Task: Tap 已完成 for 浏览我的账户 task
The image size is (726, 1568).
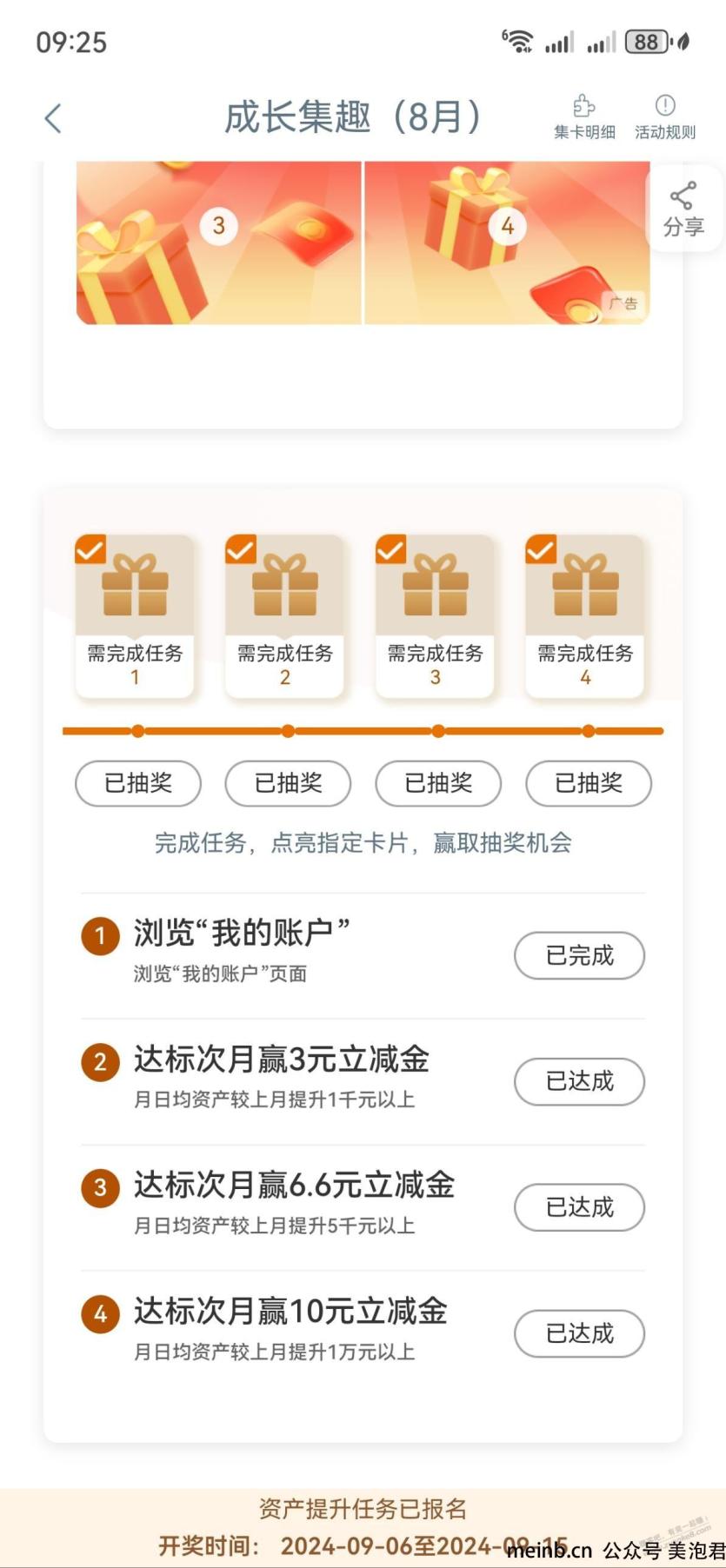Action: [x=579, y=955]
